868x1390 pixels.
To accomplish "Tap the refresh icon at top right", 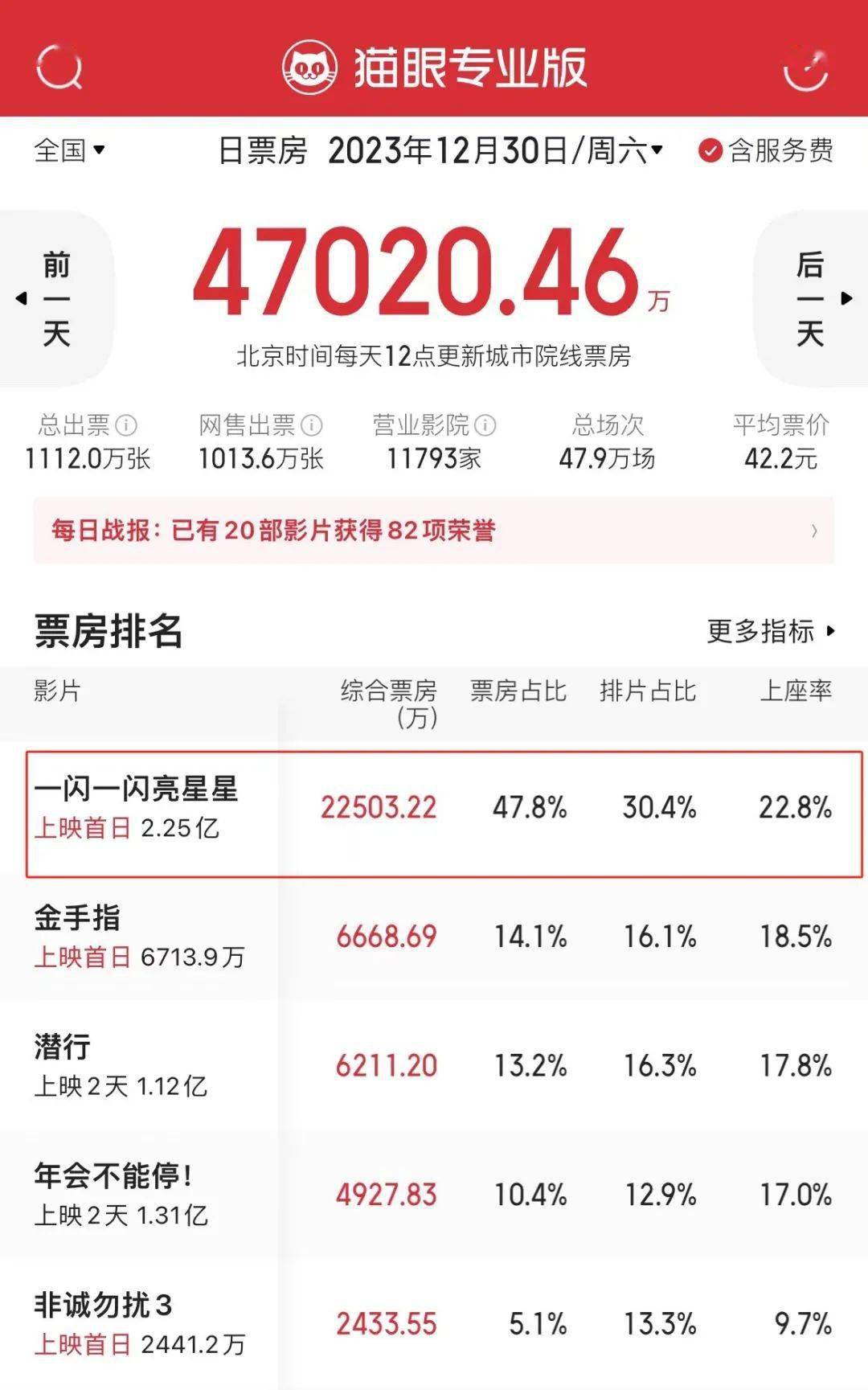I will tap(805, 68).
